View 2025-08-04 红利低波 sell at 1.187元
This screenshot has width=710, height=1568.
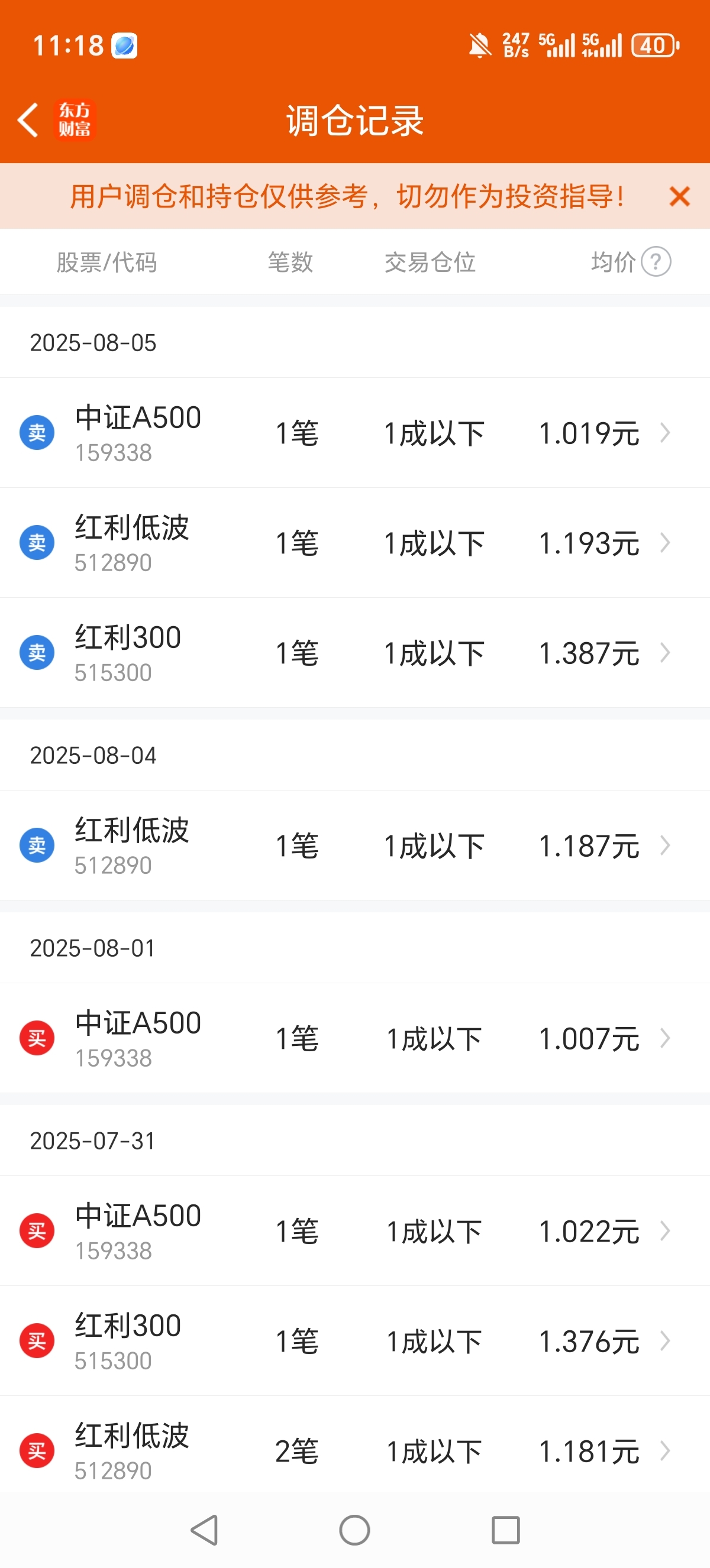point(355,845)
